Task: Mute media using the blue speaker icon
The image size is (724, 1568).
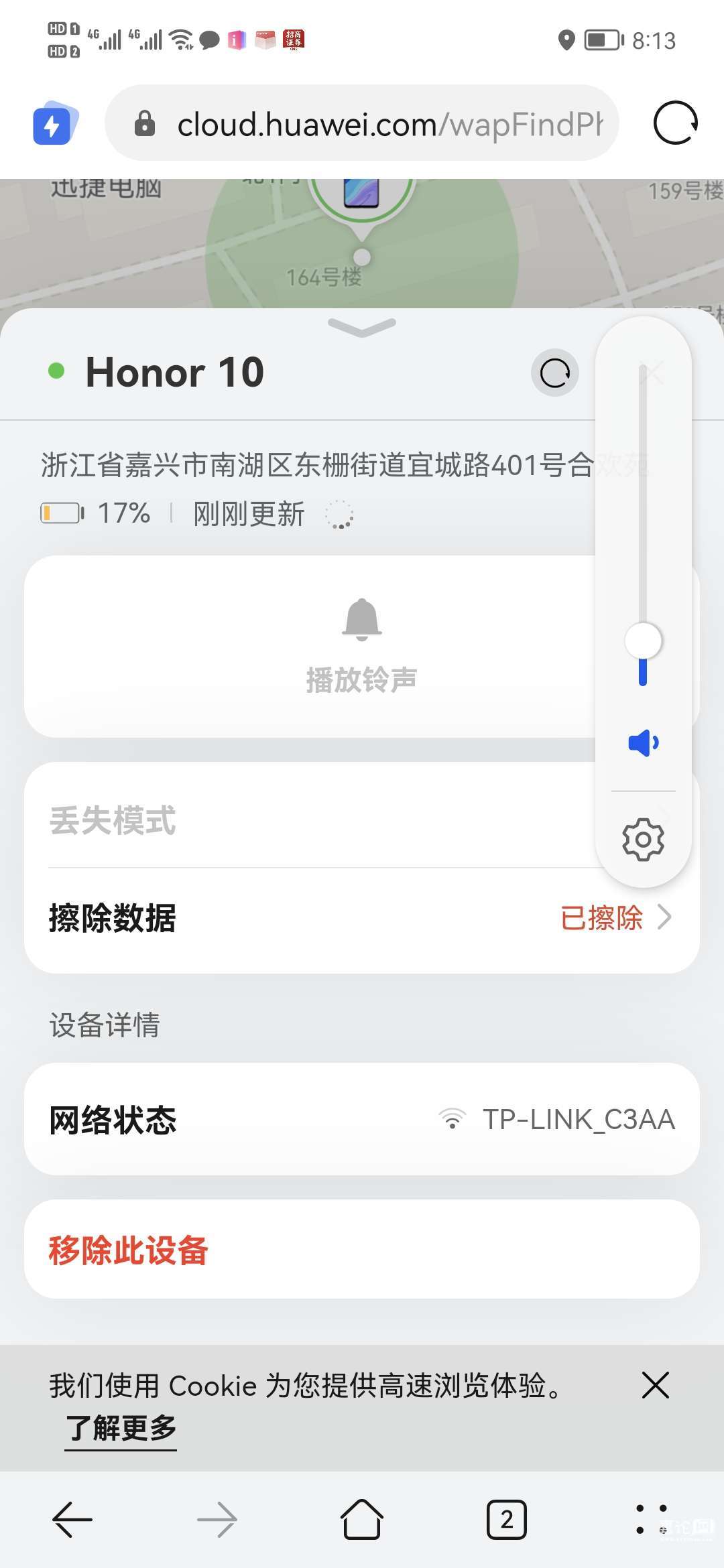Action: tap(643, 742)
